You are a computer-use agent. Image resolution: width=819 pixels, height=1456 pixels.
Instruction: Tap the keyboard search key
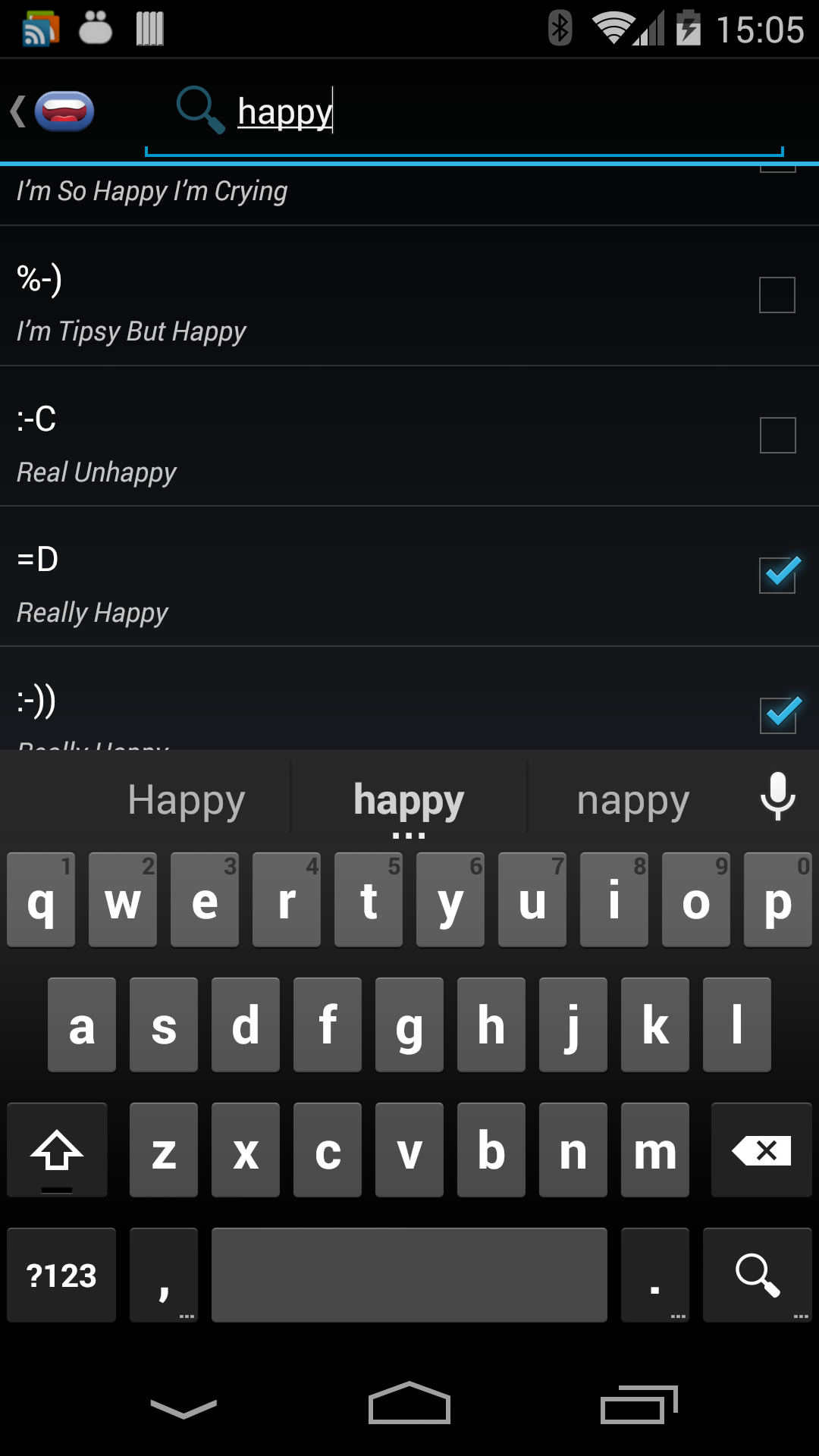[x=758, y=1276]
